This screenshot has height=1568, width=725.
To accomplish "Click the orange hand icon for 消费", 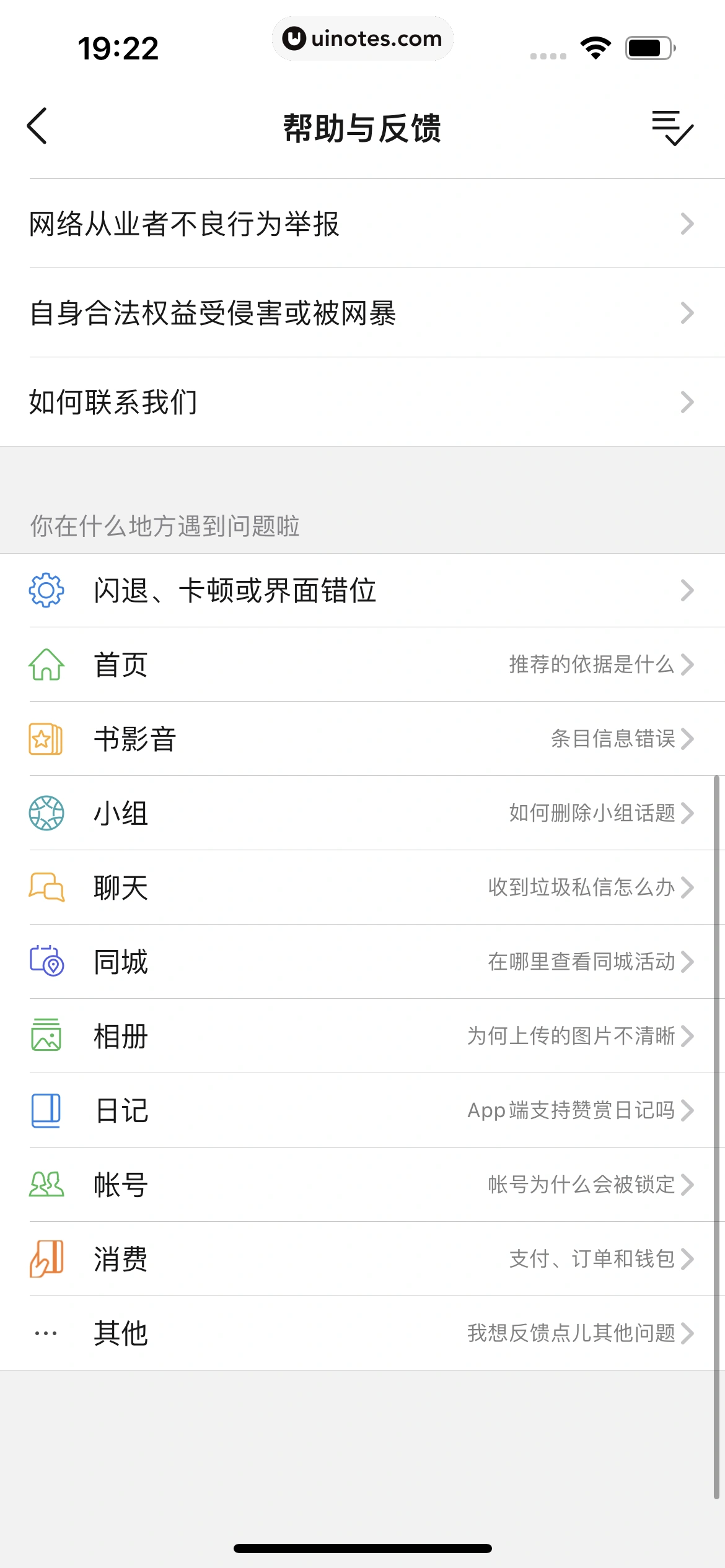I will point(46,1259).
